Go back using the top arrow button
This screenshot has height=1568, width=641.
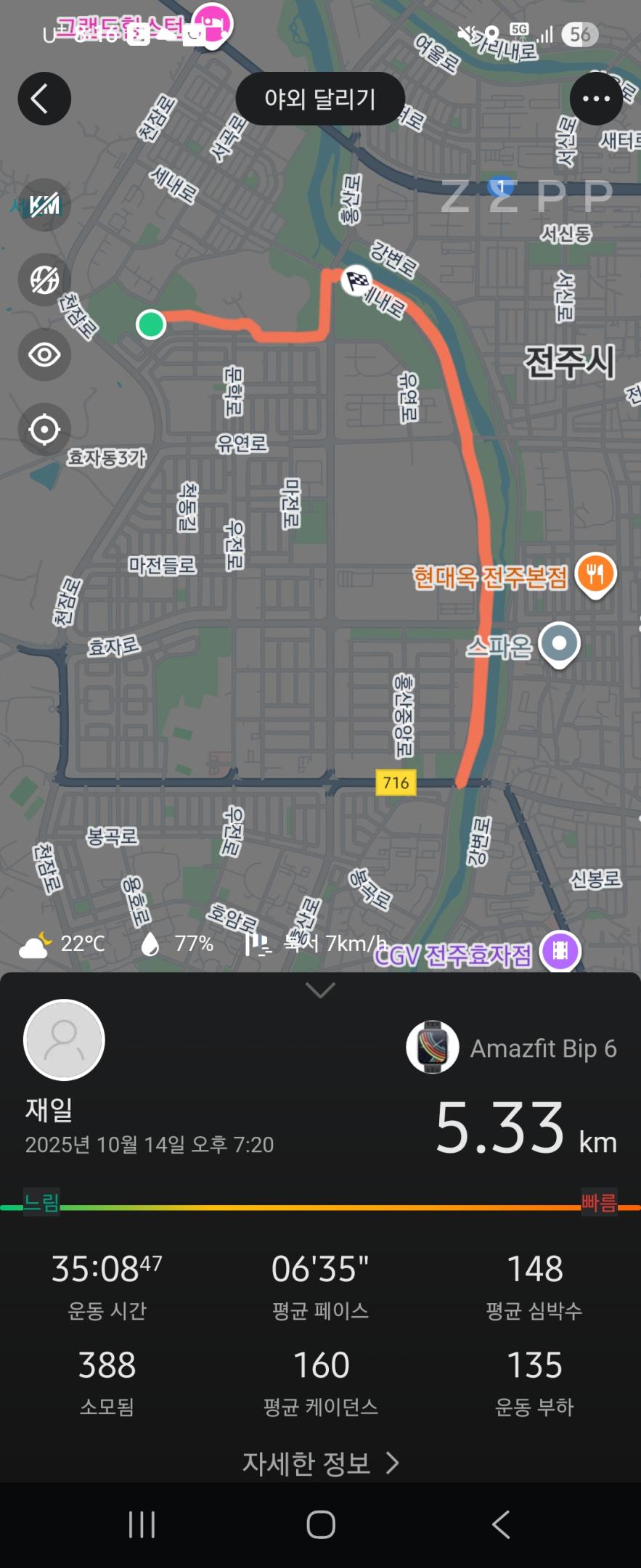point(44,99)
